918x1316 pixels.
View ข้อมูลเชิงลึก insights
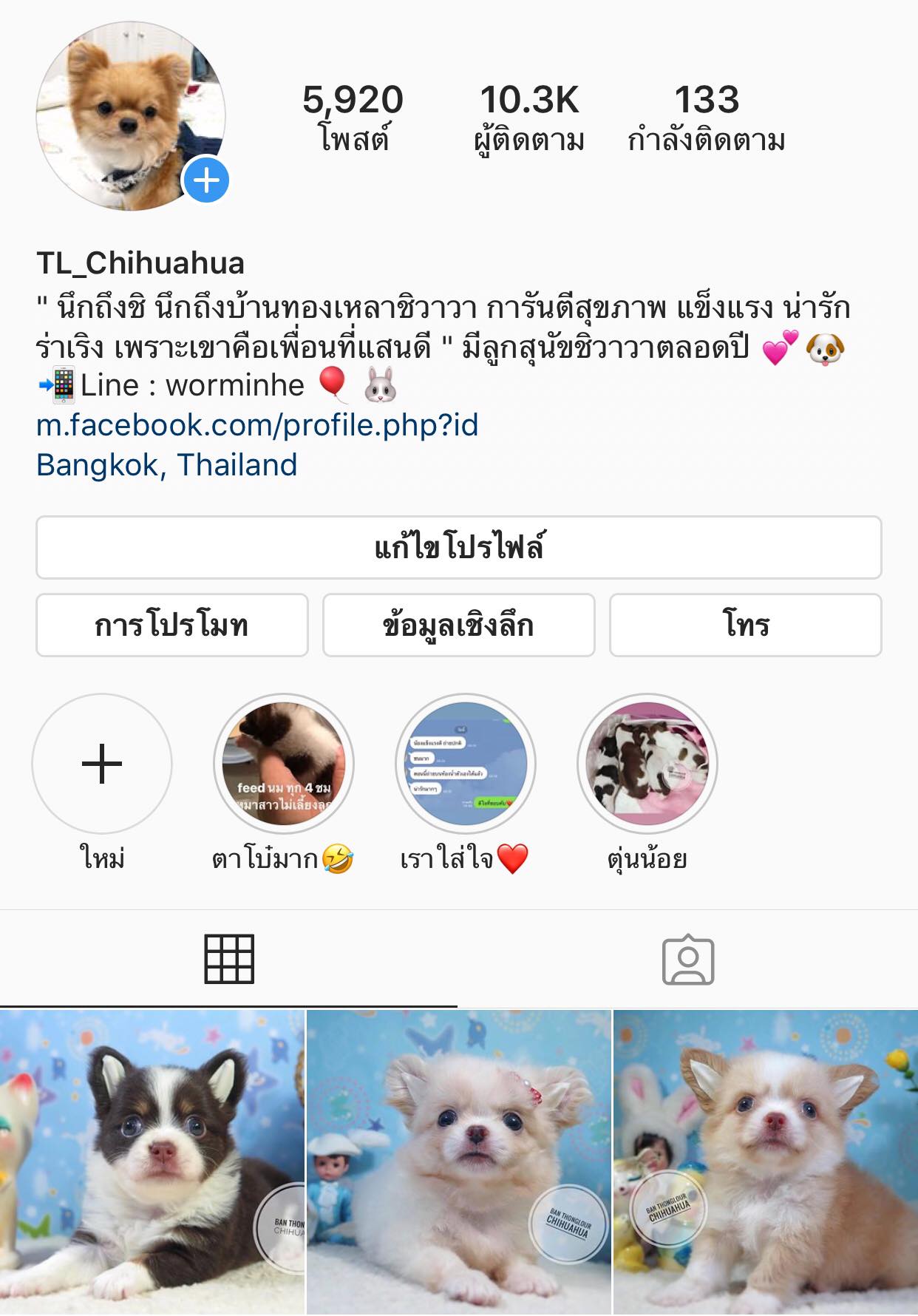tap(458, 625)
